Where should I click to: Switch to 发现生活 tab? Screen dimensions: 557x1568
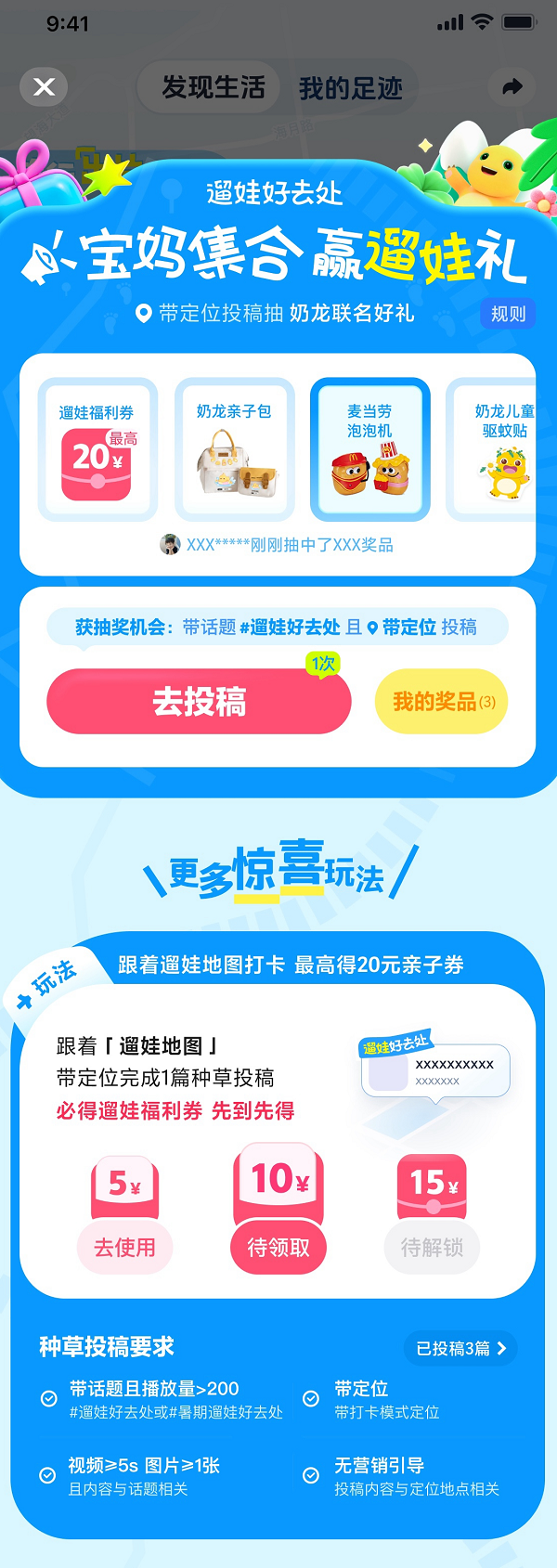pos(214,88)
